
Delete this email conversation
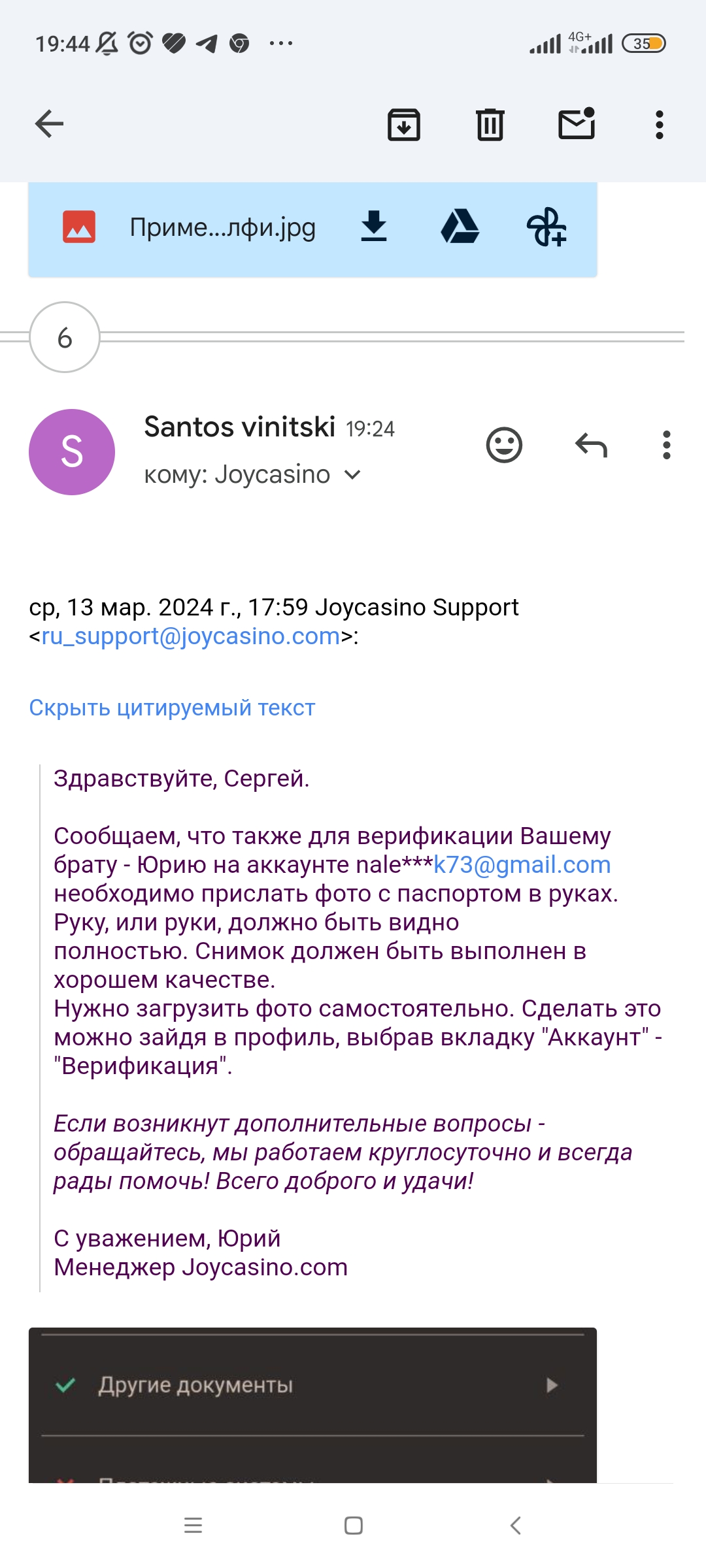[x=490, y=124]
